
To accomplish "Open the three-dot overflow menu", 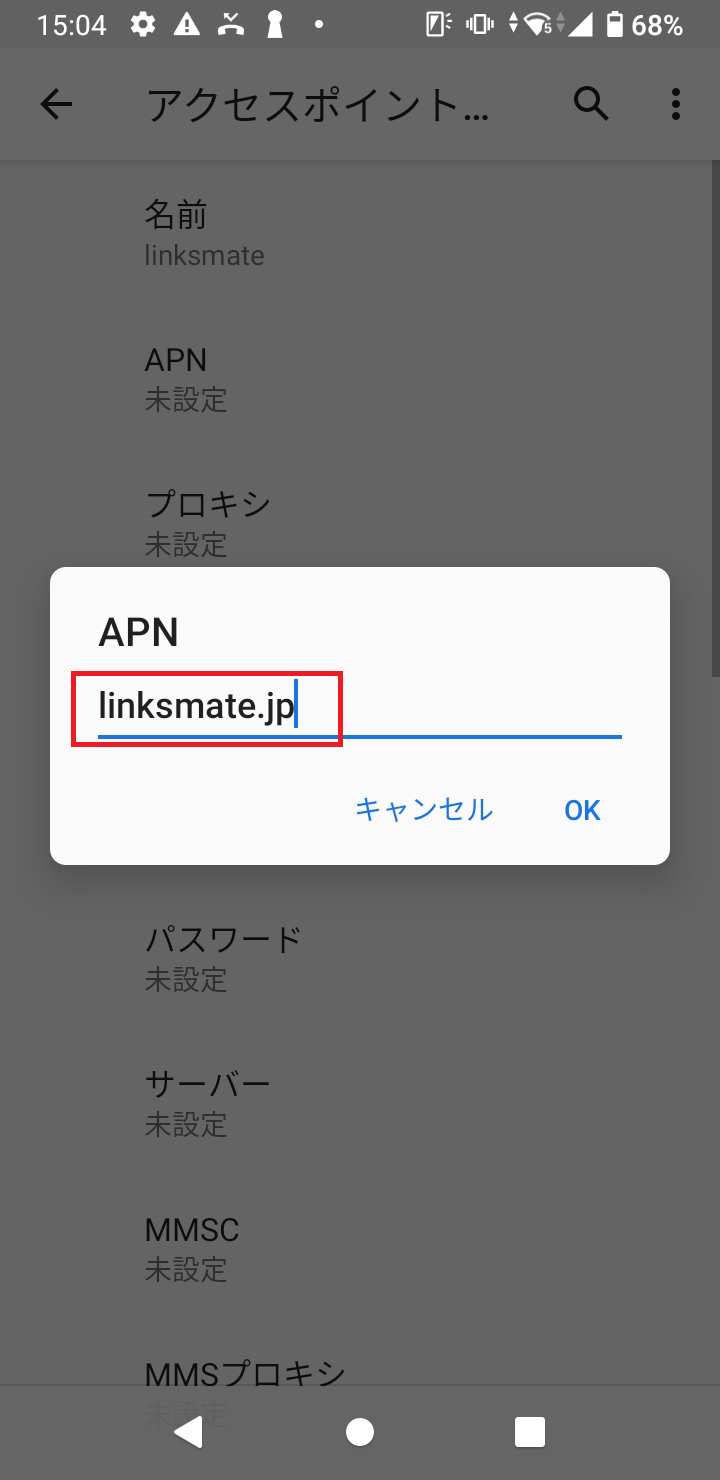I will (676, 103).
